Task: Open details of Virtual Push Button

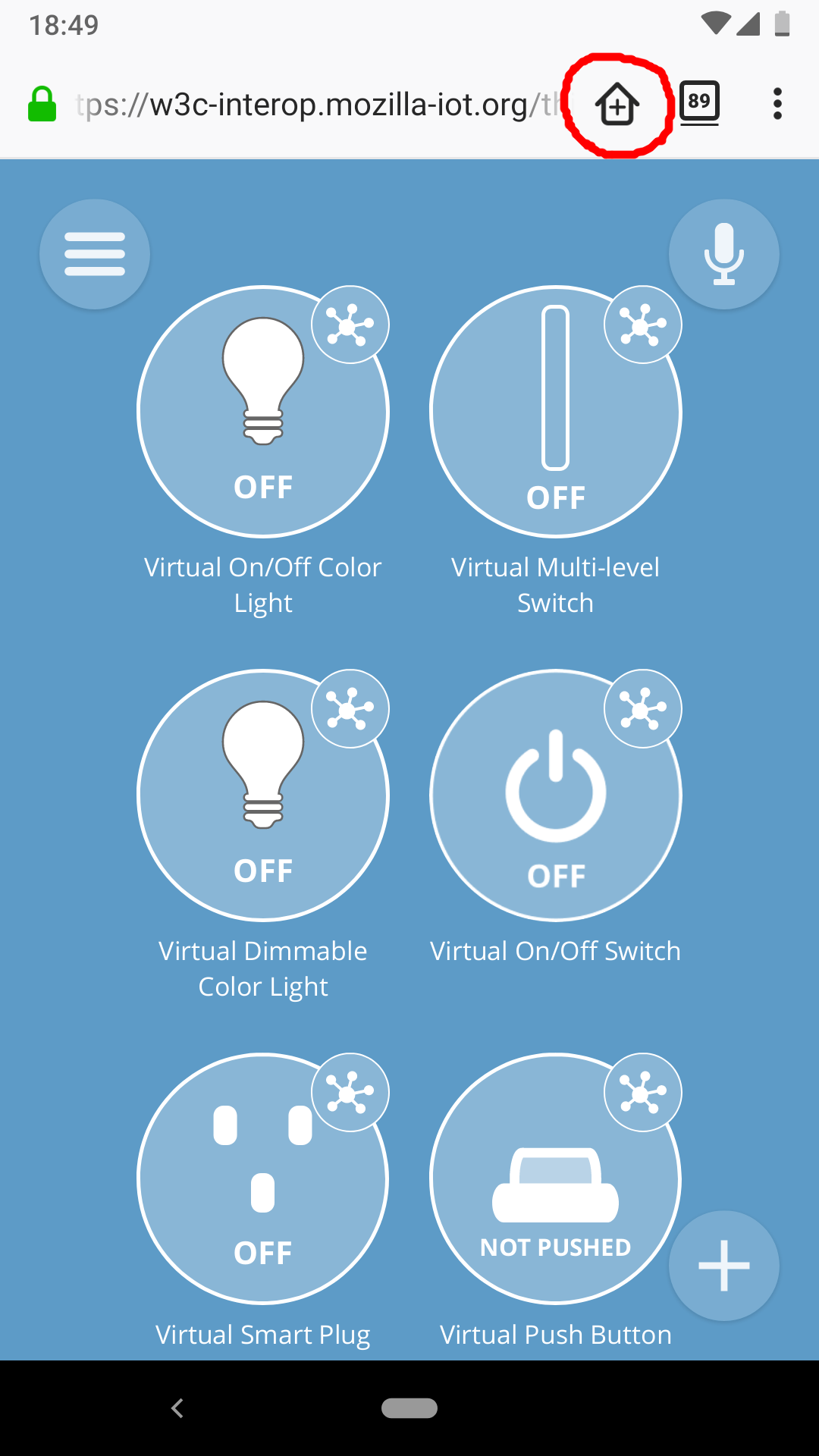Action: click(643, 1092)
